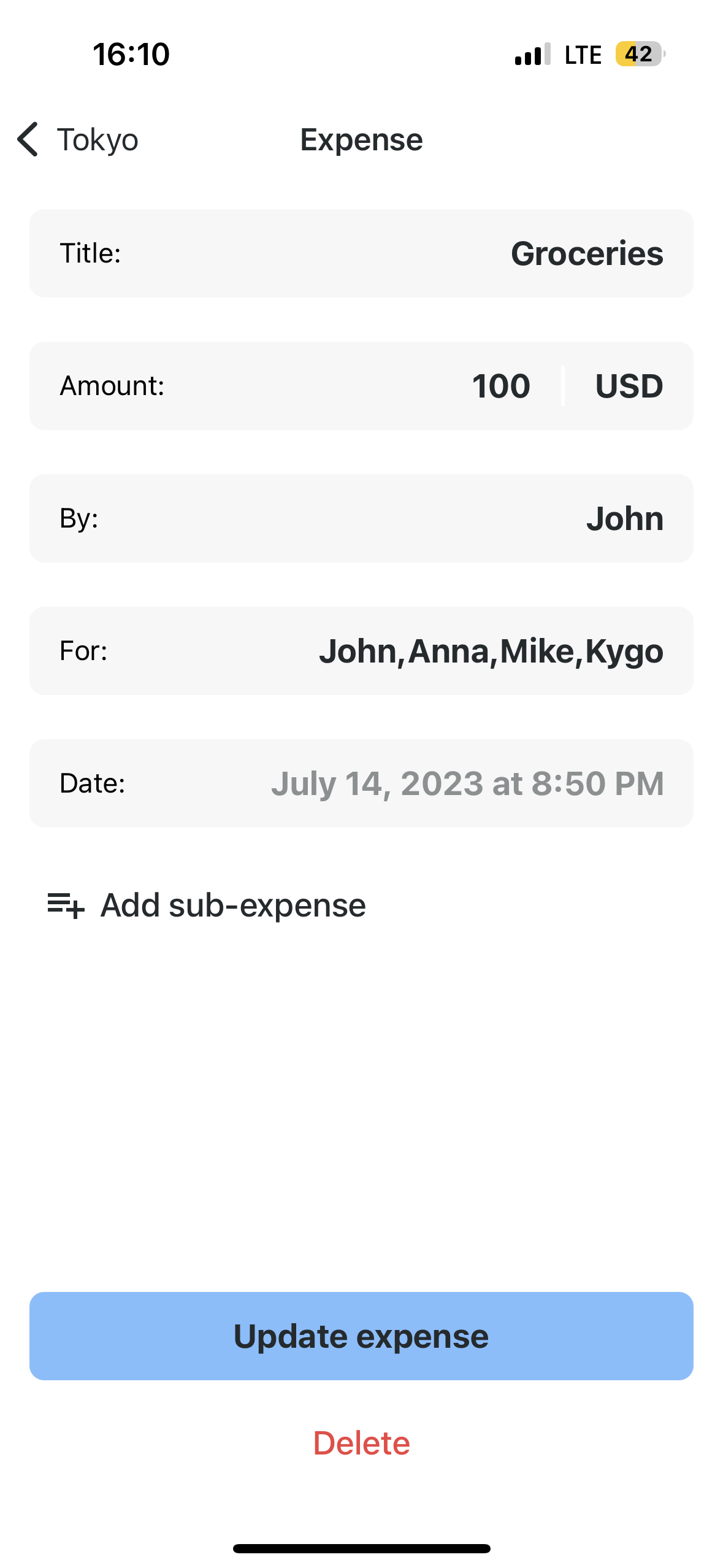Change the payer John in By

pyautogui.click(x=361, y=518)
